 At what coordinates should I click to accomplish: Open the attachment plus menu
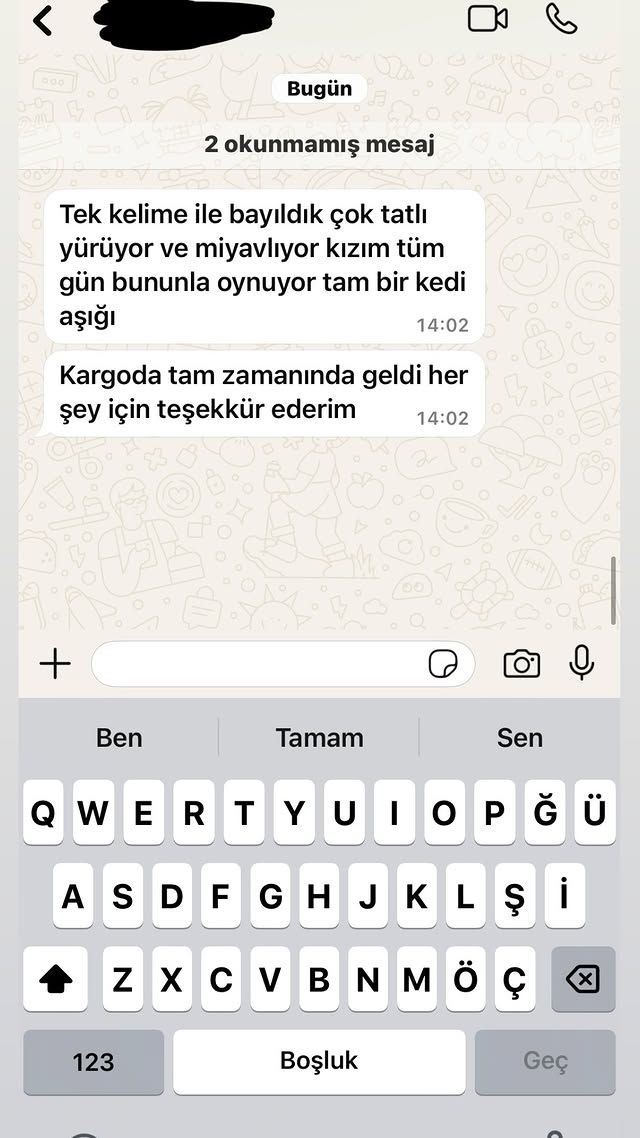click(55, 663)
